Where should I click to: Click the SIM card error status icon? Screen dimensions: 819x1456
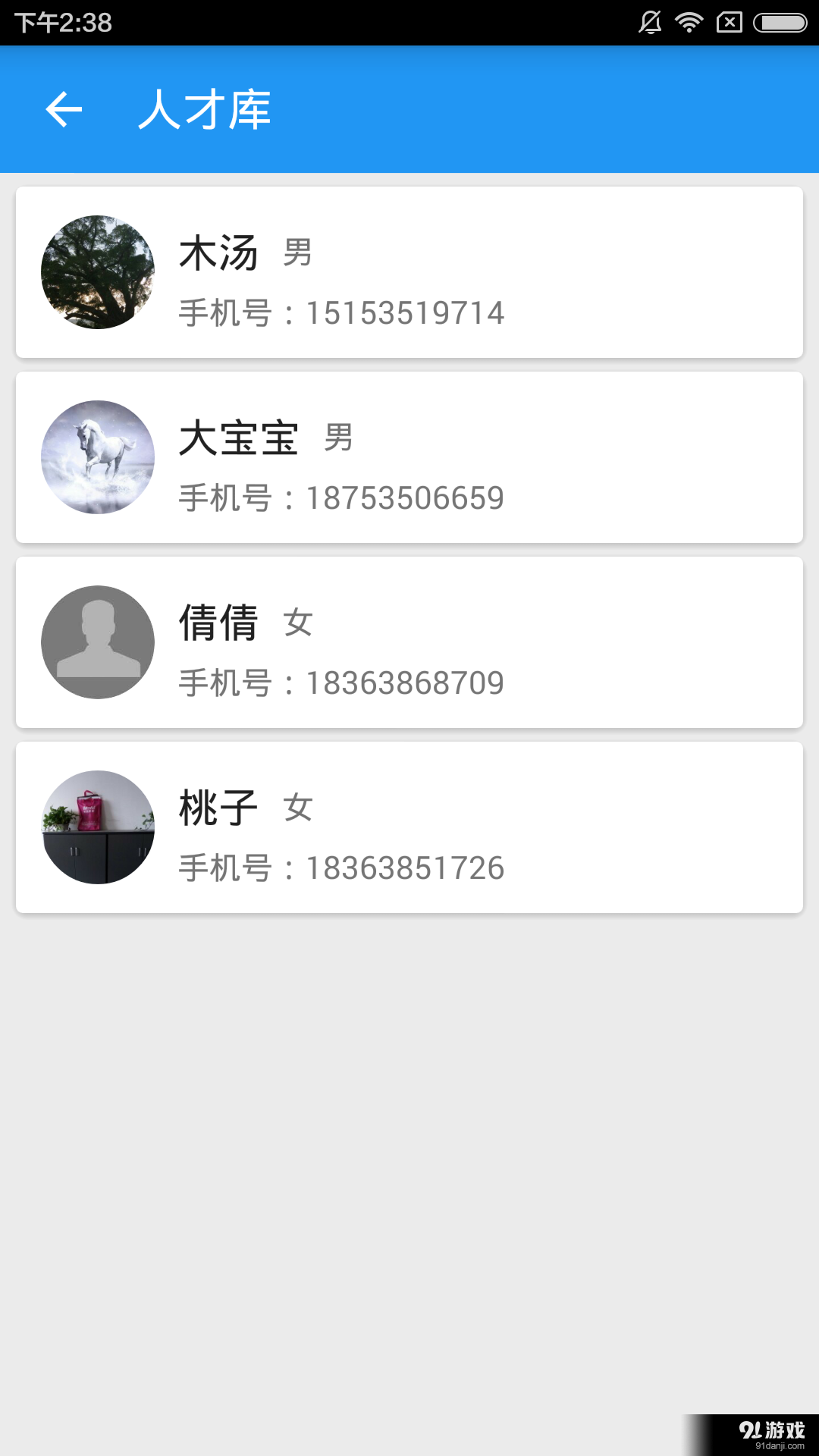(x=728, y=22)
